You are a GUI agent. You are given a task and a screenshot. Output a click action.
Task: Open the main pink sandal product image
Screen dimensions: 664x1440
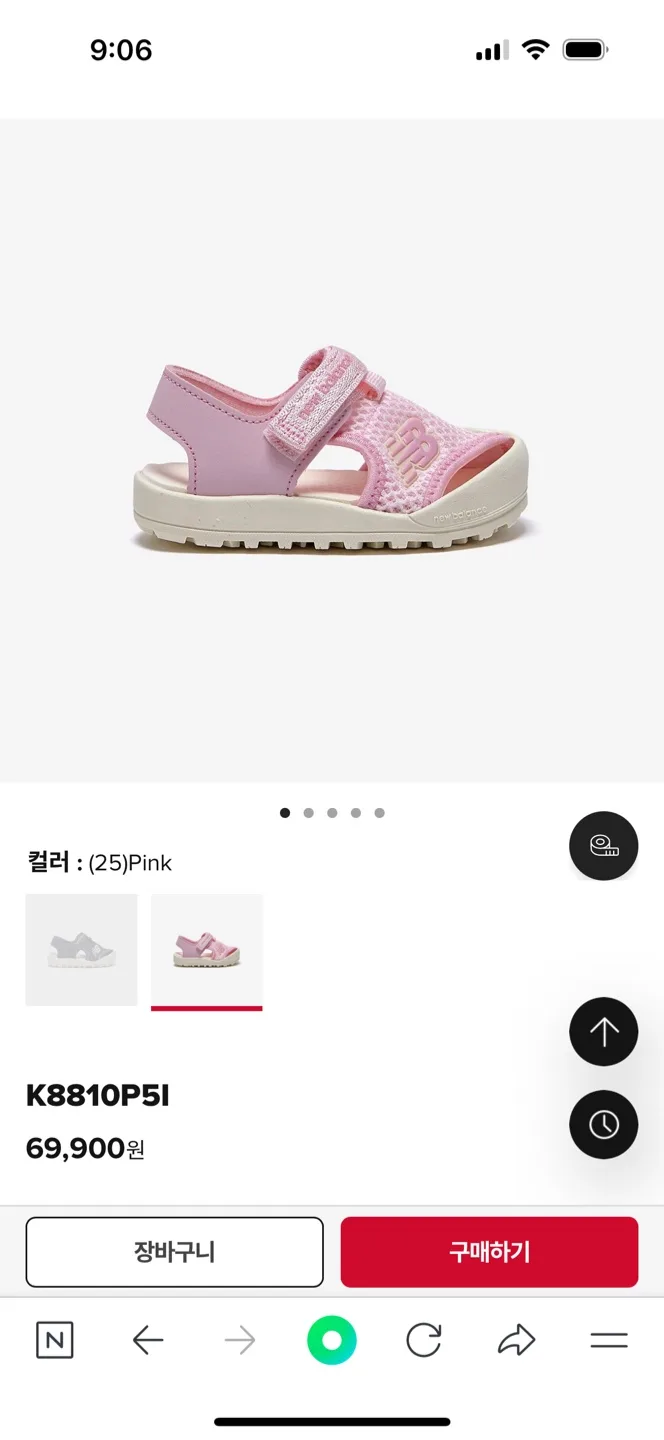tap(332, 450)
